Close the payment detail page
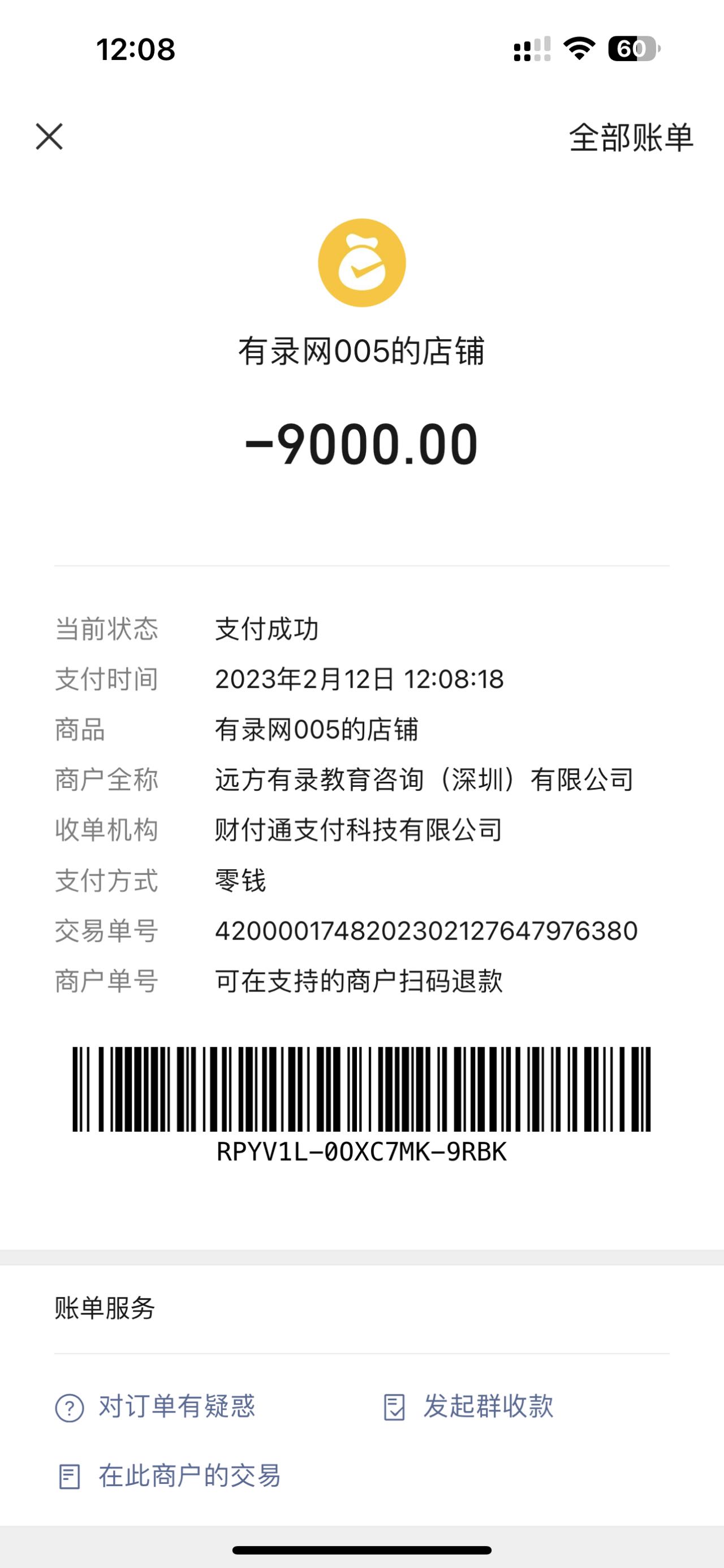Image resolution: width=724 pixels, height=1568 pixels. pos(49,136)
